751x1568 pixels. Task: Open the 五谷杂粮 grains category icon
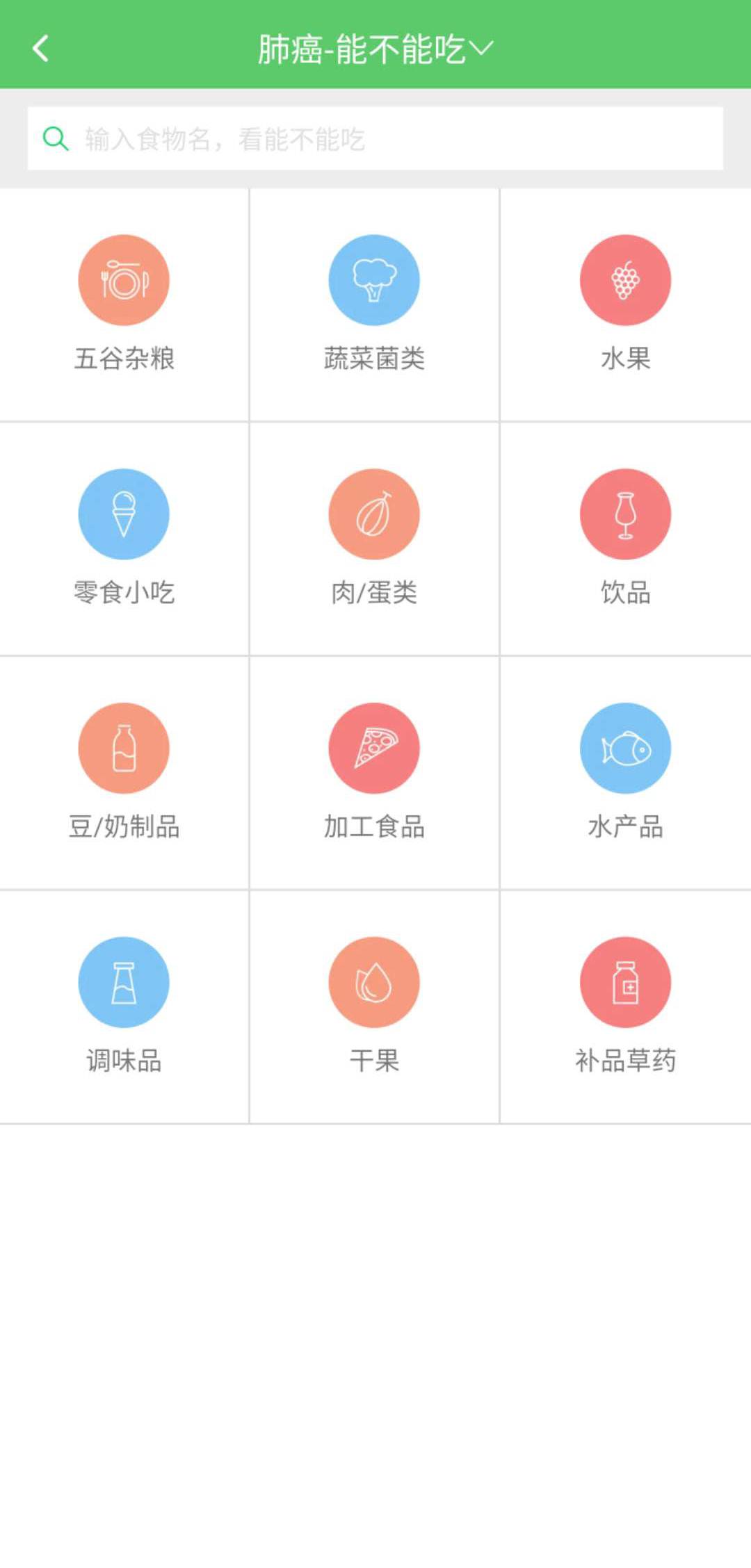(x=124, y=279)
